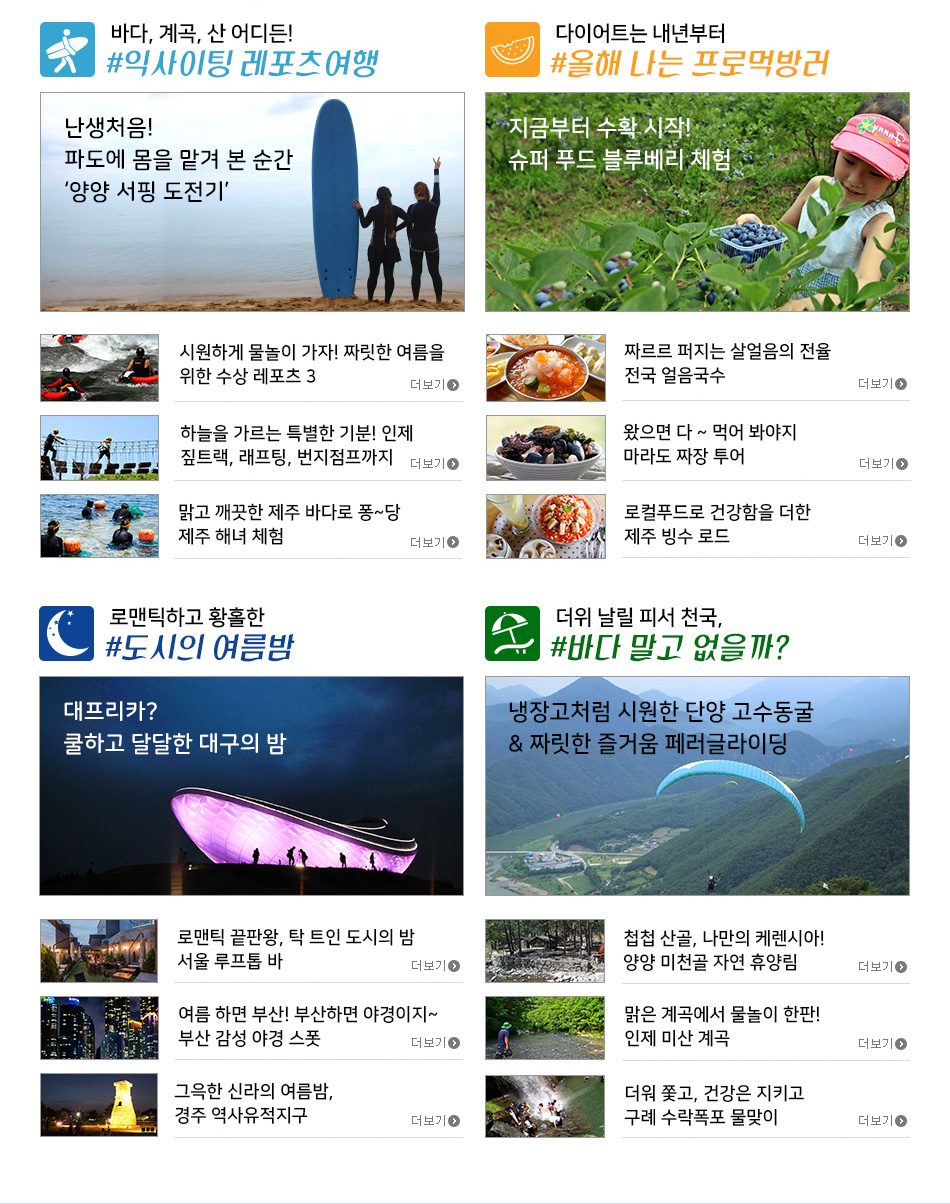Image resolution: width=950 pixels, height=1204 pixels.
Task: Open the Daegu night 대프리카 banner
Action: pyautogui.click(x=252, y=786)
